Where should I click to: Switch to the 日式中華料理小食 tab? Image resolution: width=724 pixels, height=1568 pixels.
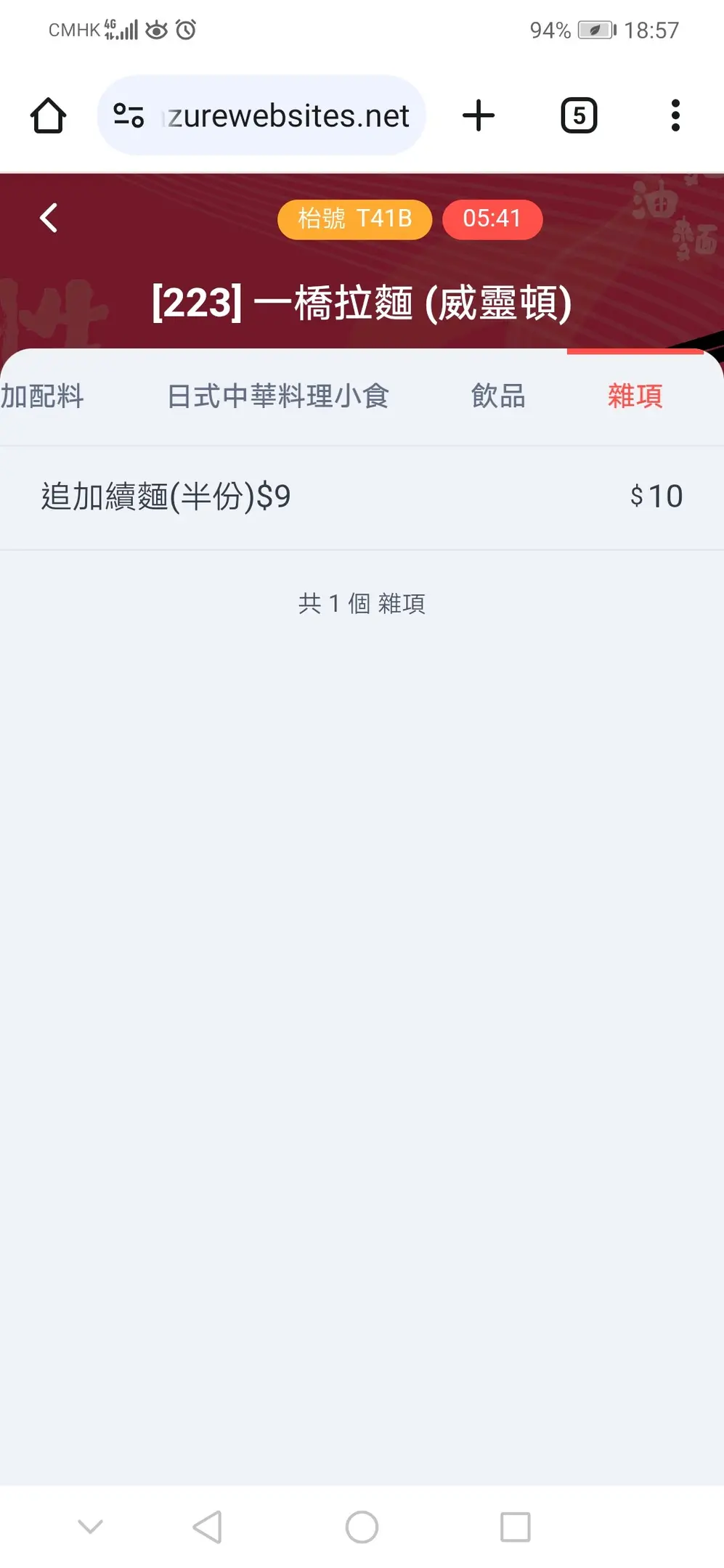click(278, 396)
